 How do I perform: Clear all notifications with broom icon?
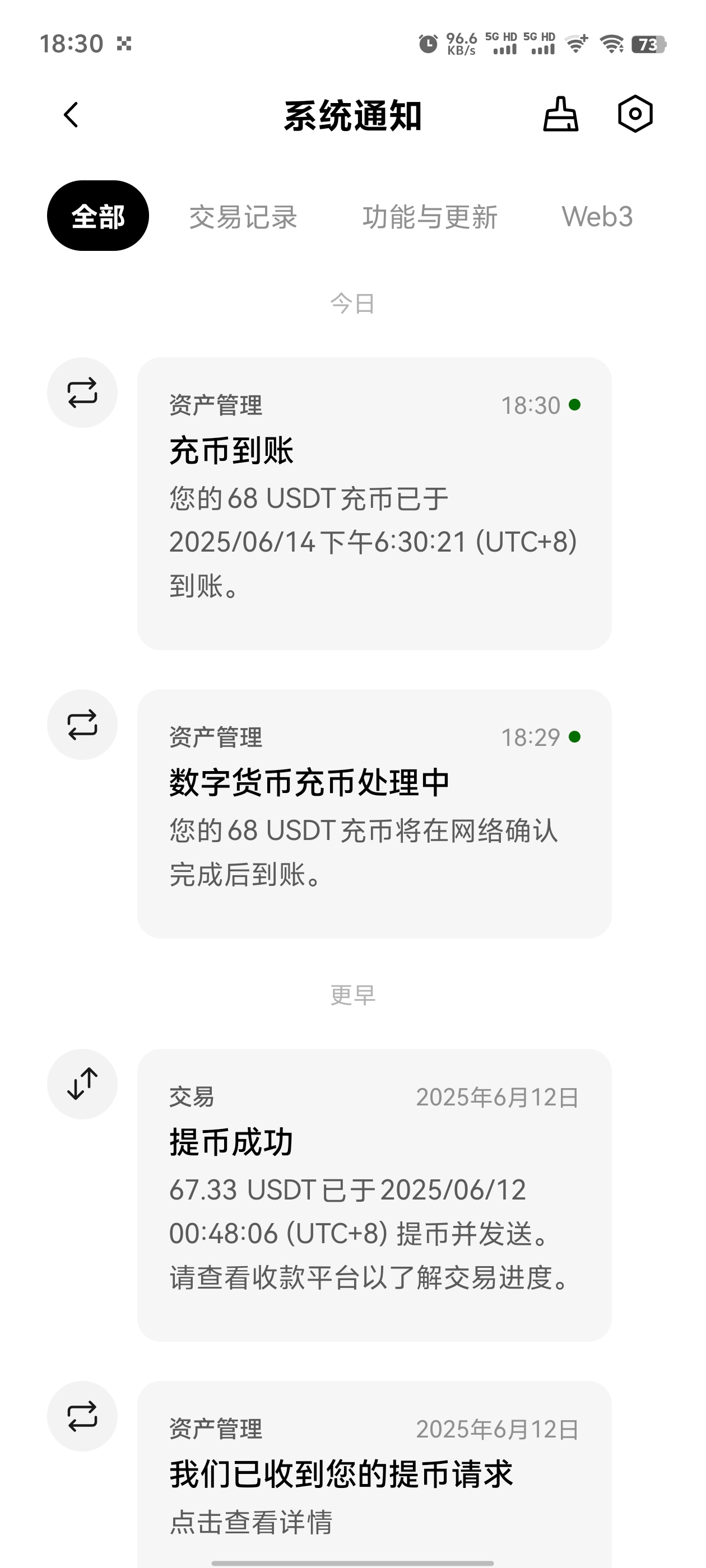coord(560,114)
